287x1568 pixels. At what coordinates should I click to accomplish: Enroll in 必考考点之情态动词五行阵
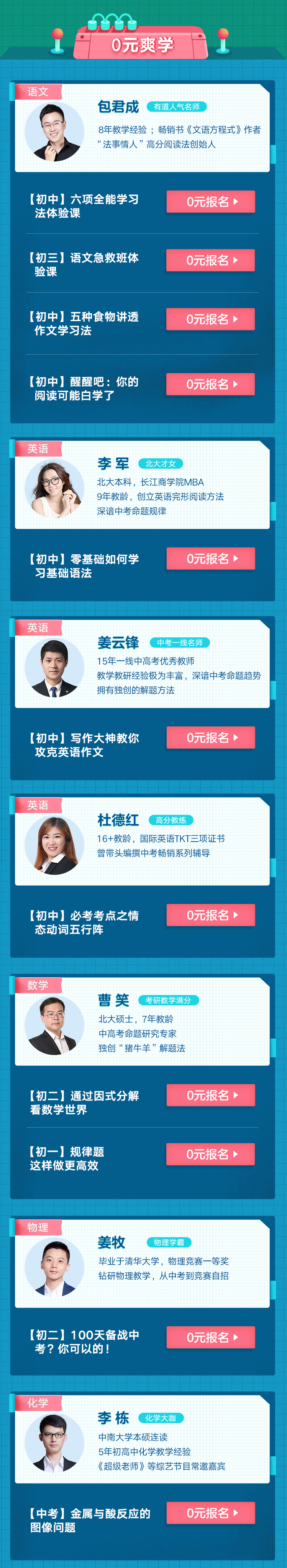210,915
